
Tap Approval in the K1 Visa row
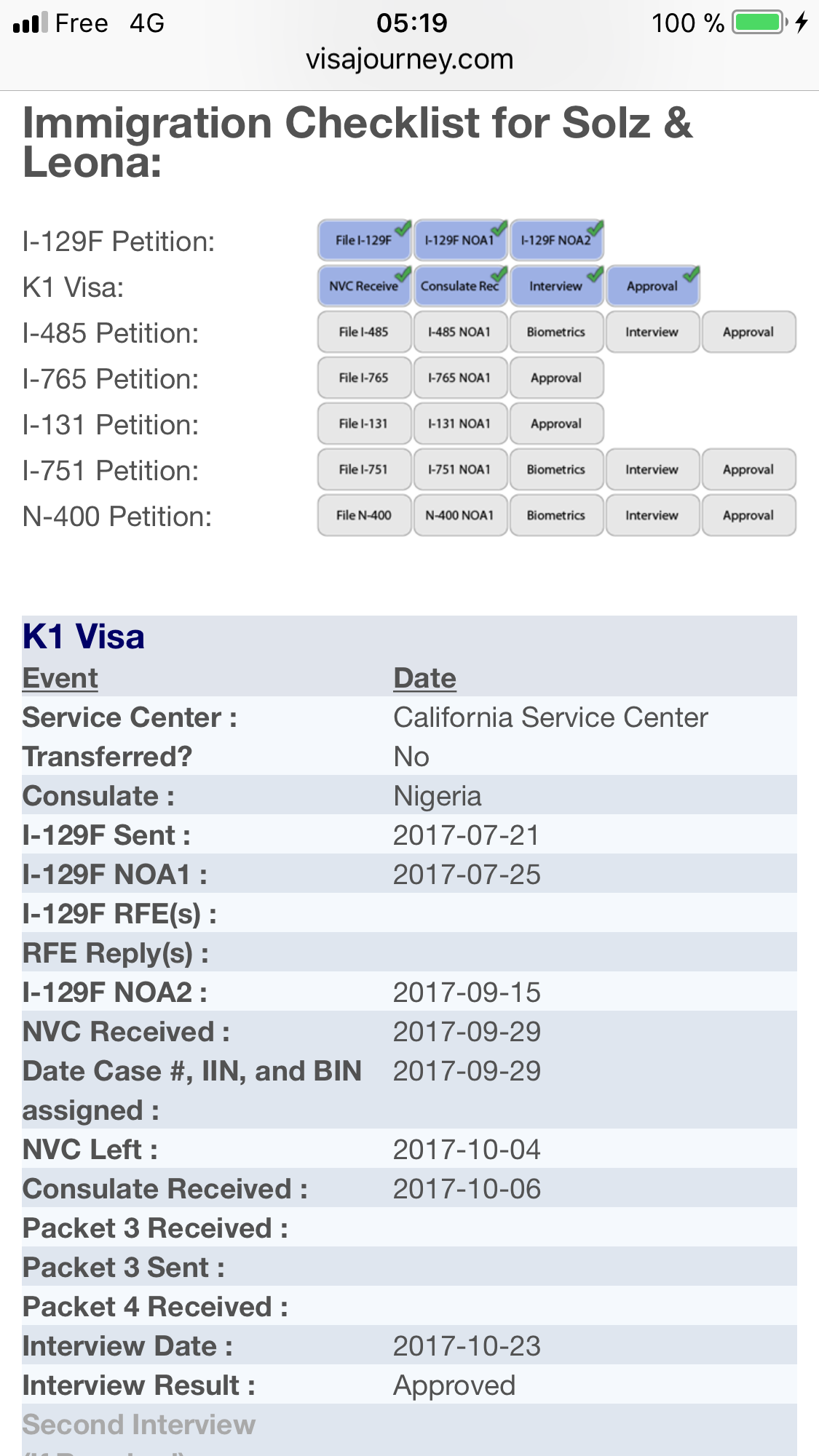click(652, 286)
